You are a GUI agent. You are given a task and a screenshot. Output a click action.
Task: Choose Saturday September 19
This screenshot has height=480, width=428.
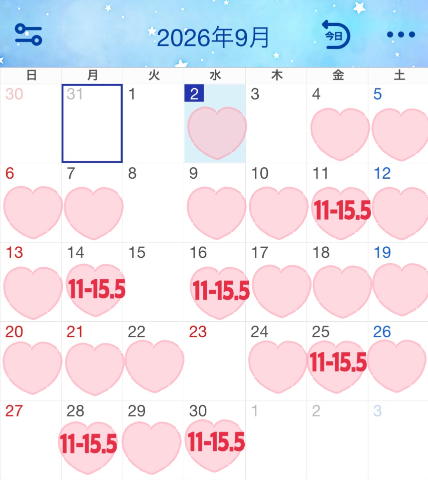398,282
